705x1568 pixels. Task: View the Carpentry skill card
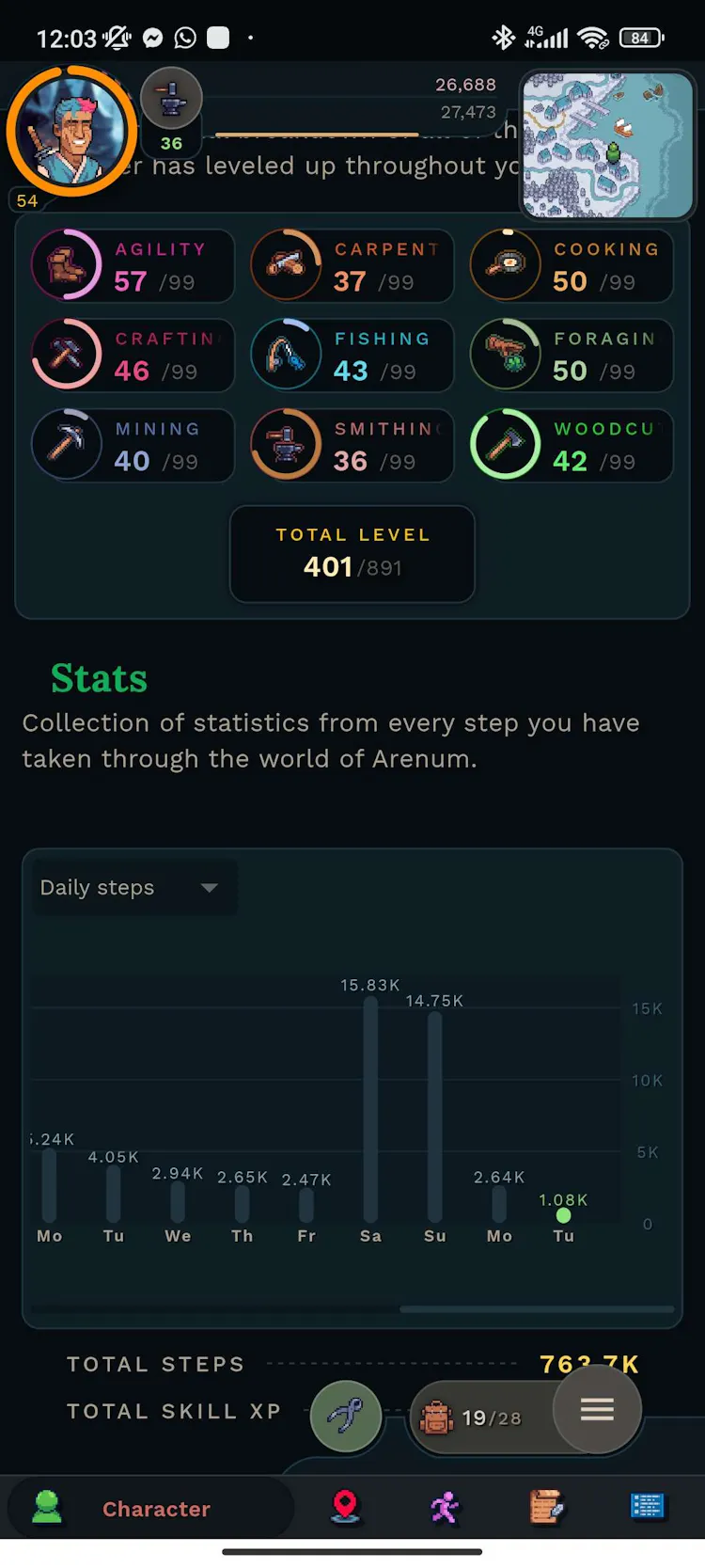point(352,266)
